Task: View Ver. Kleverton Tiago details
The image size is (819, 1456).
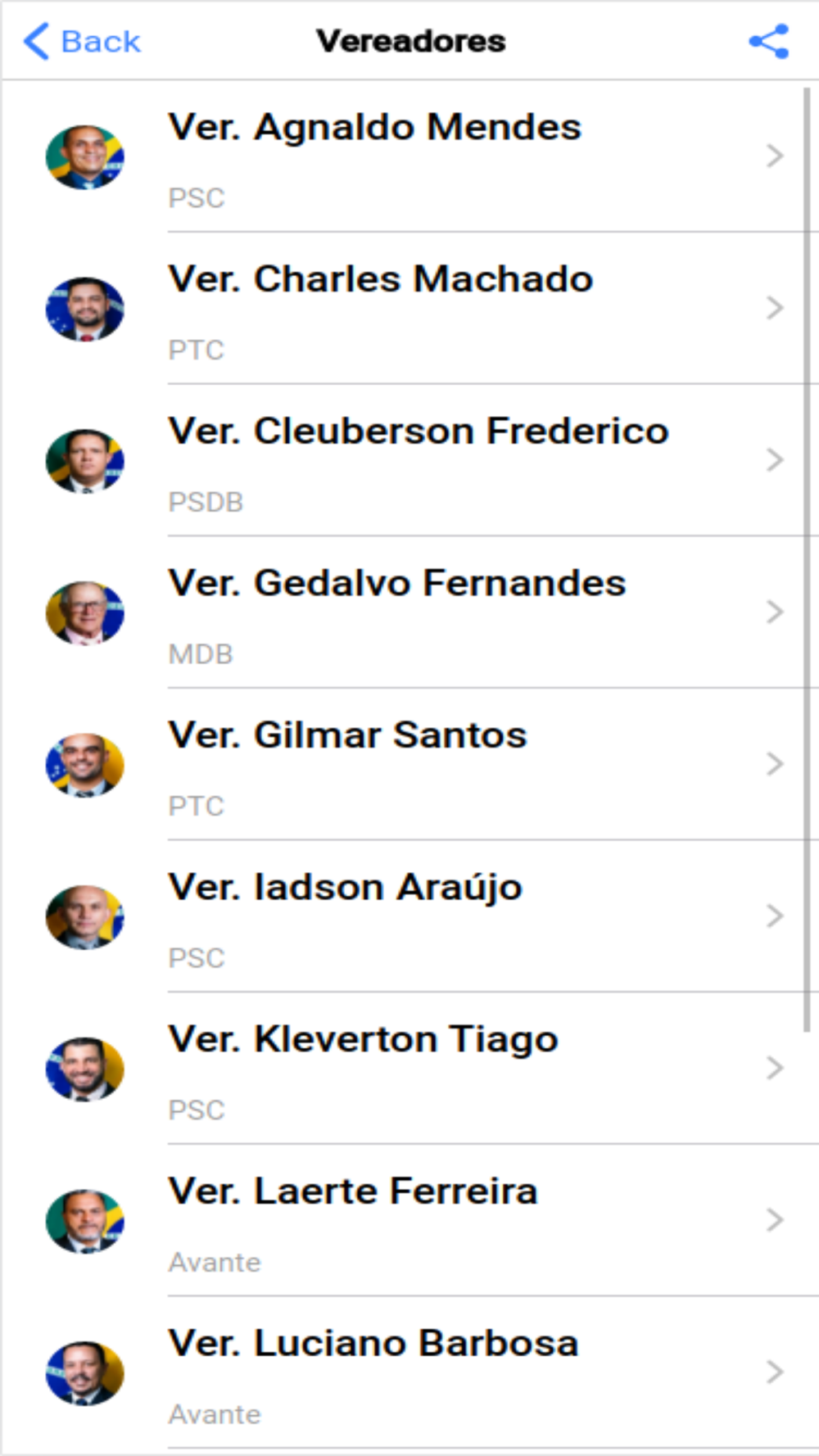Action: [409, 1069]
